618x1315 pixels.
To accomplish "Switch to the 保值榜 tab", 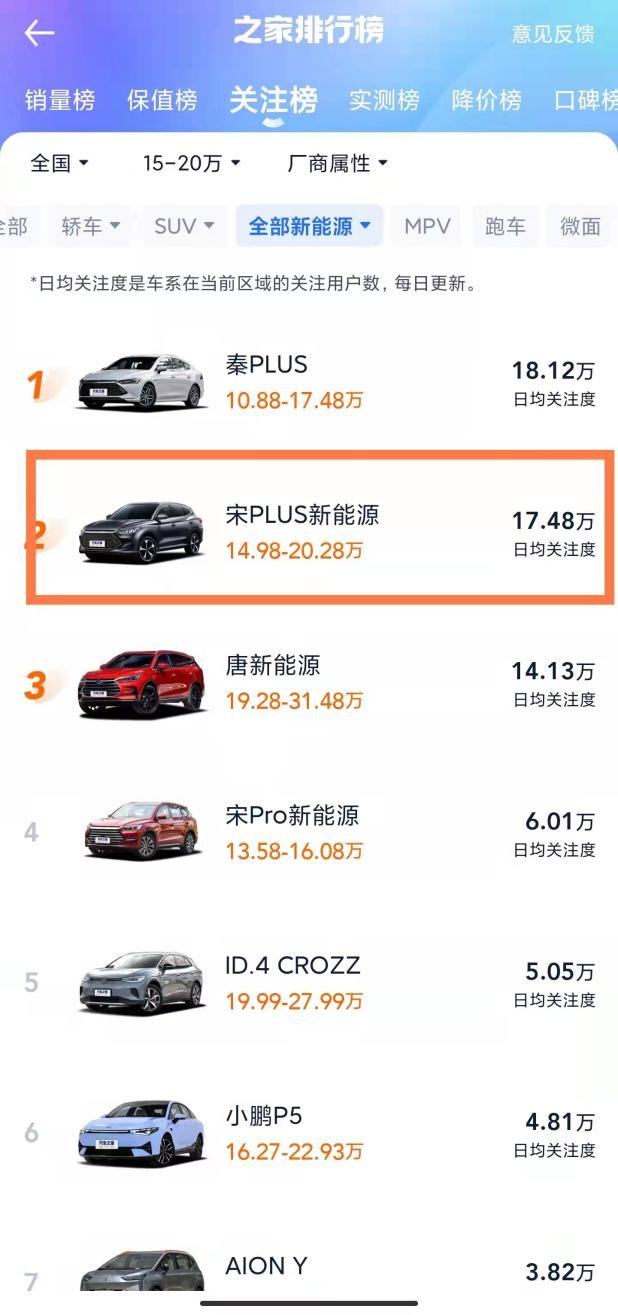I will (x=162, y=100).
